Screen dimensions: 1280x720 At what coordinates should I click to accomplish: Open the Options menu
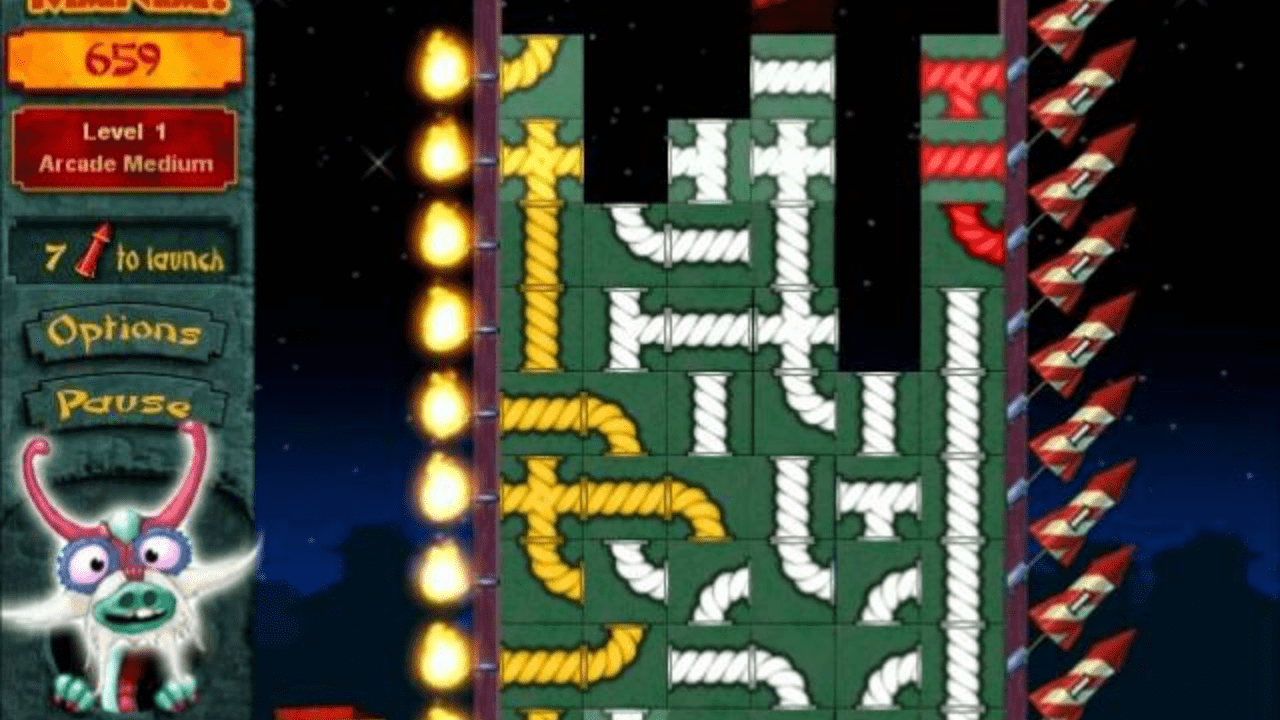pos(124,332)
